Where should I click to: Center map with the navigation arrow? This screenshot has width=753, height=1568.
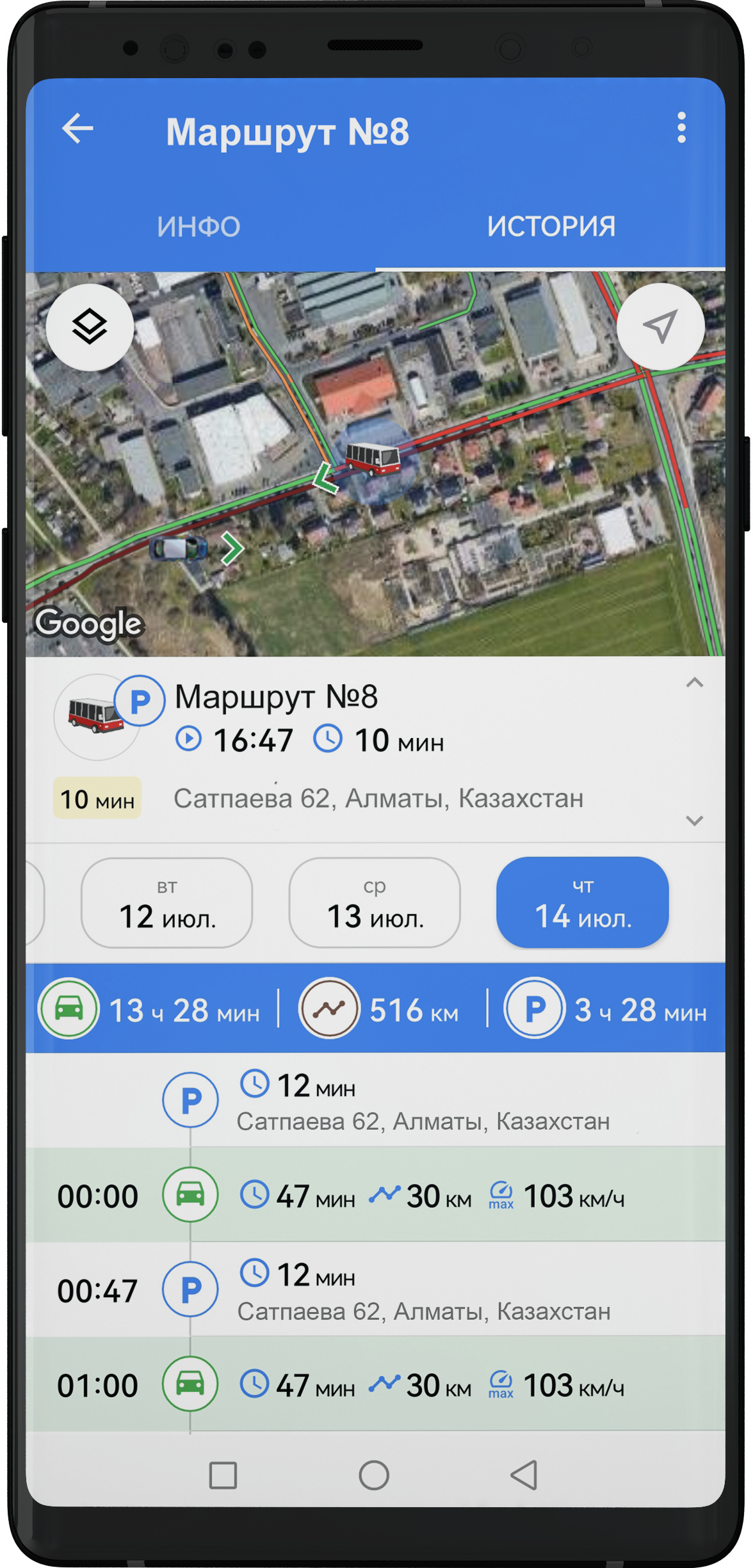[x=660, y=327]
